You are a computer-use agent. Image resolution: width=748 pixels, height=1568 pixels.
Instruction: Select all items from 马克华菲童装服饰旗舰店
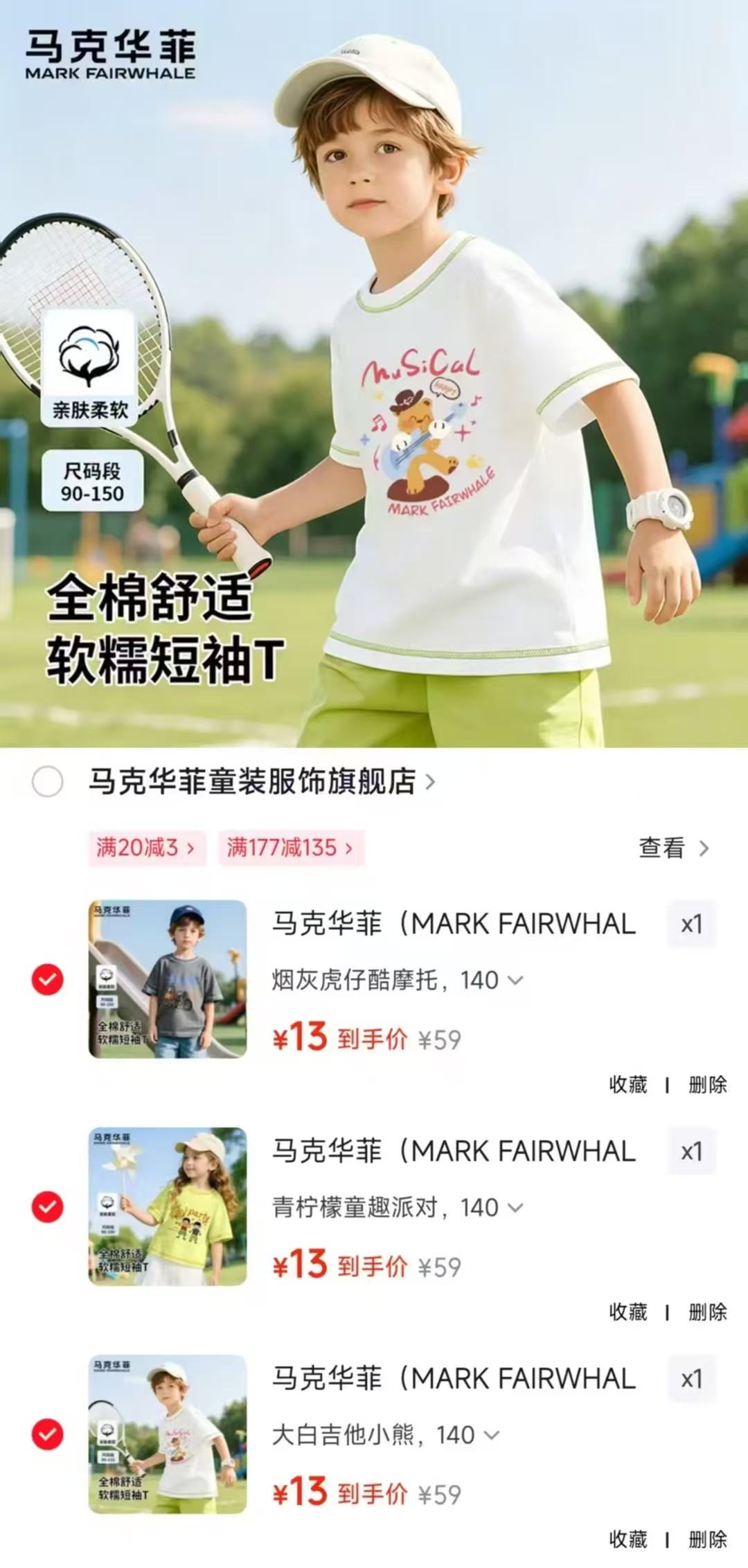pyautogui.click(x=48, y=782)
